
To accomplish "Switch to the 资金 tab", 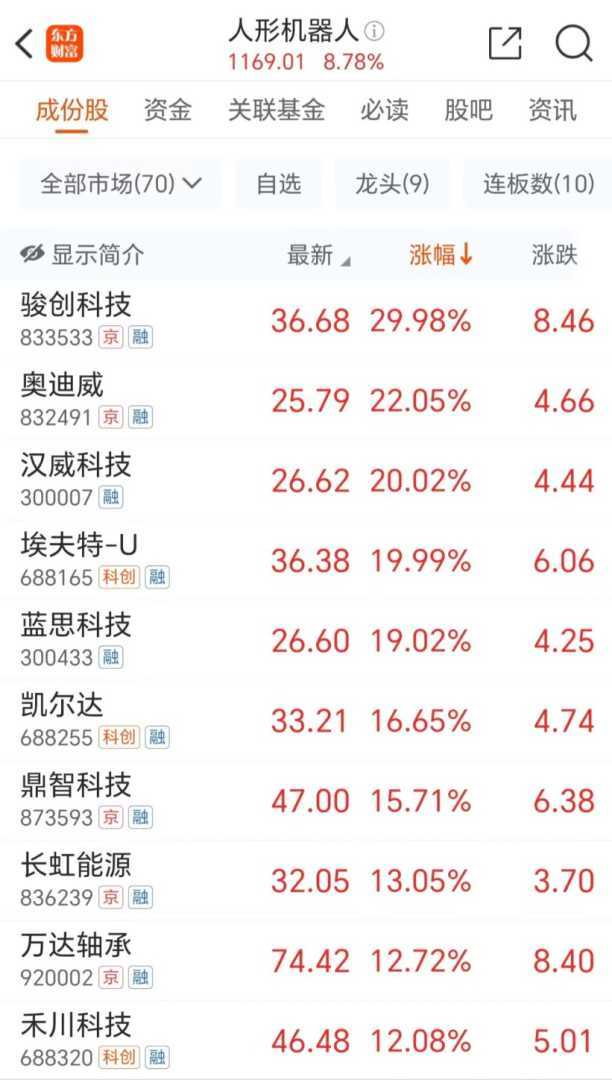I will [x=167, y=110].
